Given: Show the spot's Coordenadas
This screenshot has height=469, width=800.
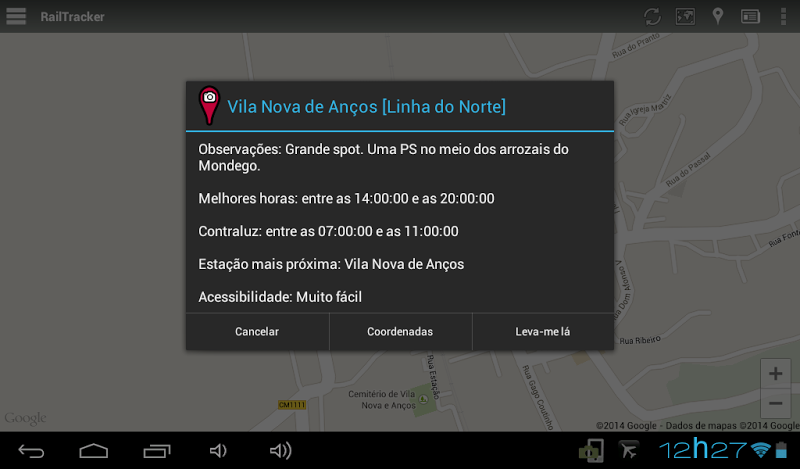Looking at the screenshot, I should (400, 331).
